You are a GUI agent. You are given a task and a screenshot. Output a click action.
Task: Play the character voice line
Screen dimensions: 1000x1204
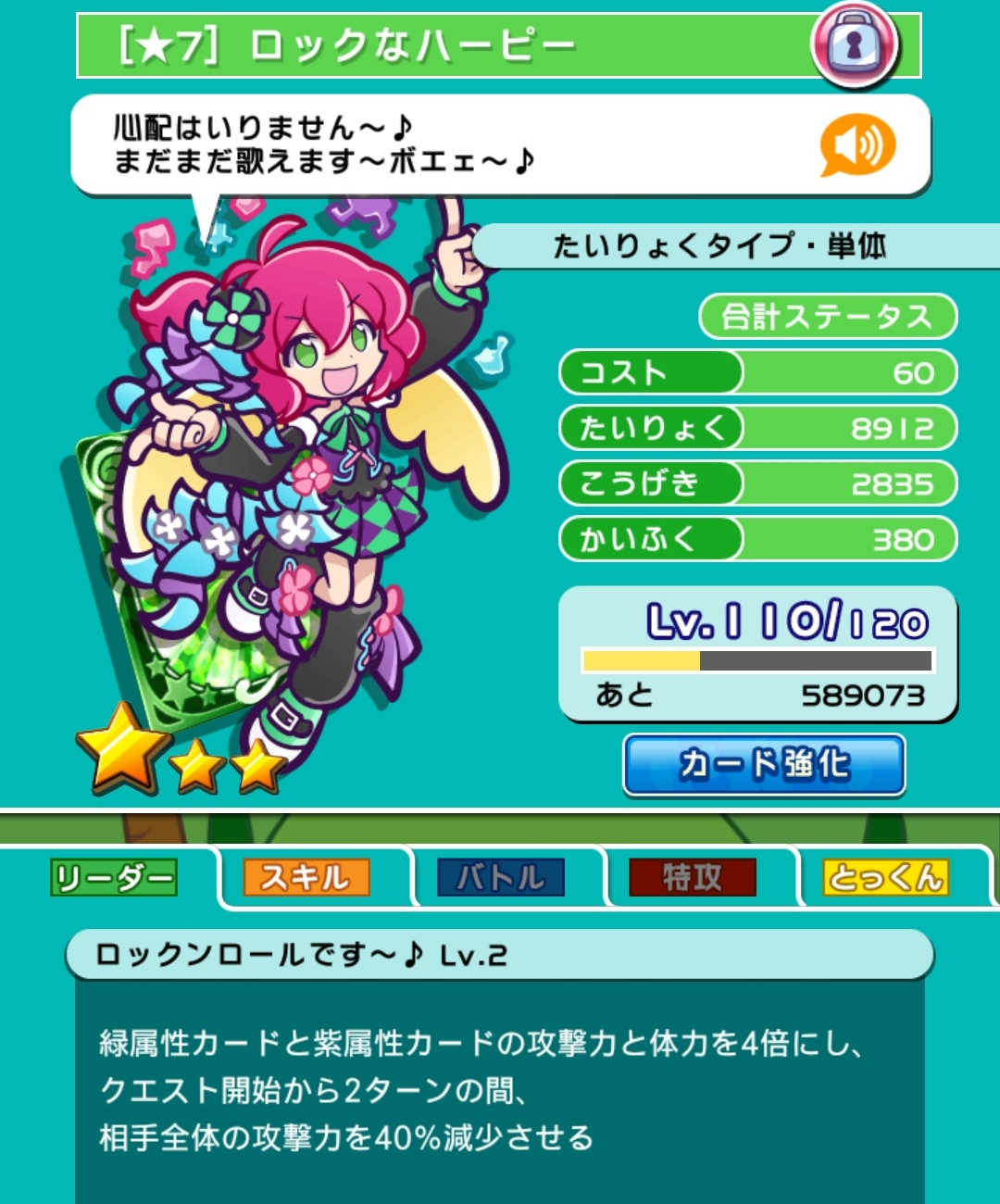click(x=856, y=146)
